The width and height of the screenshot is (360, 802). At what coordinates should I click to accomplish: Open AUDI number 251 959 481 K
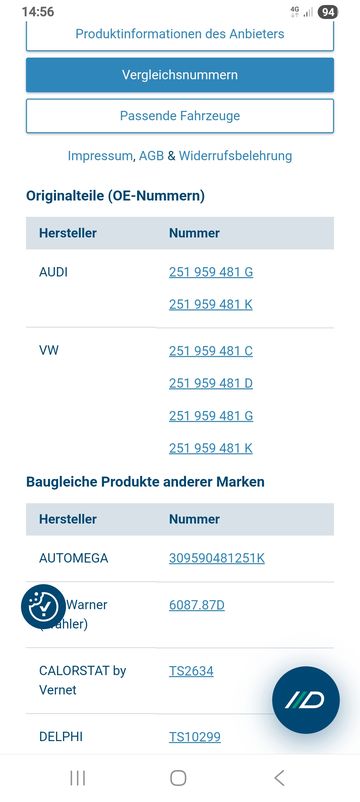pos(211,304)
